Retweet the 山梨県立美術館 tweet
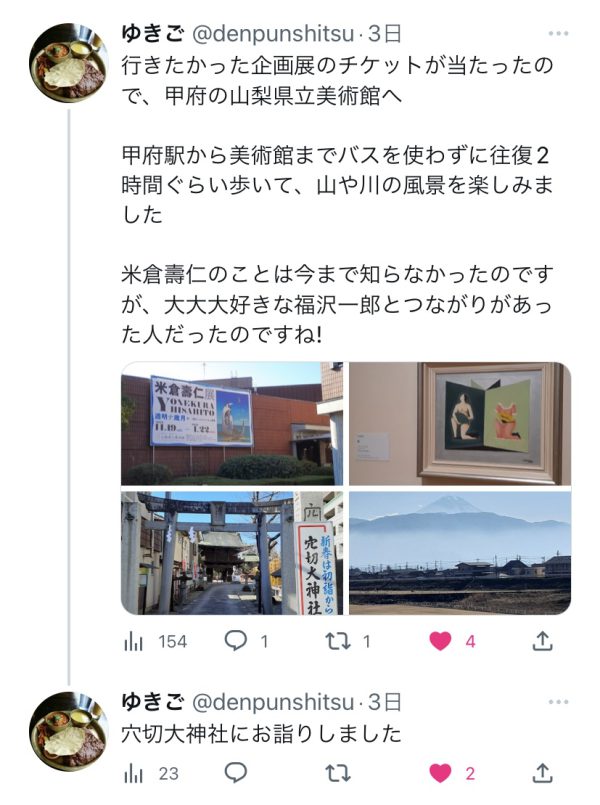 338,642
